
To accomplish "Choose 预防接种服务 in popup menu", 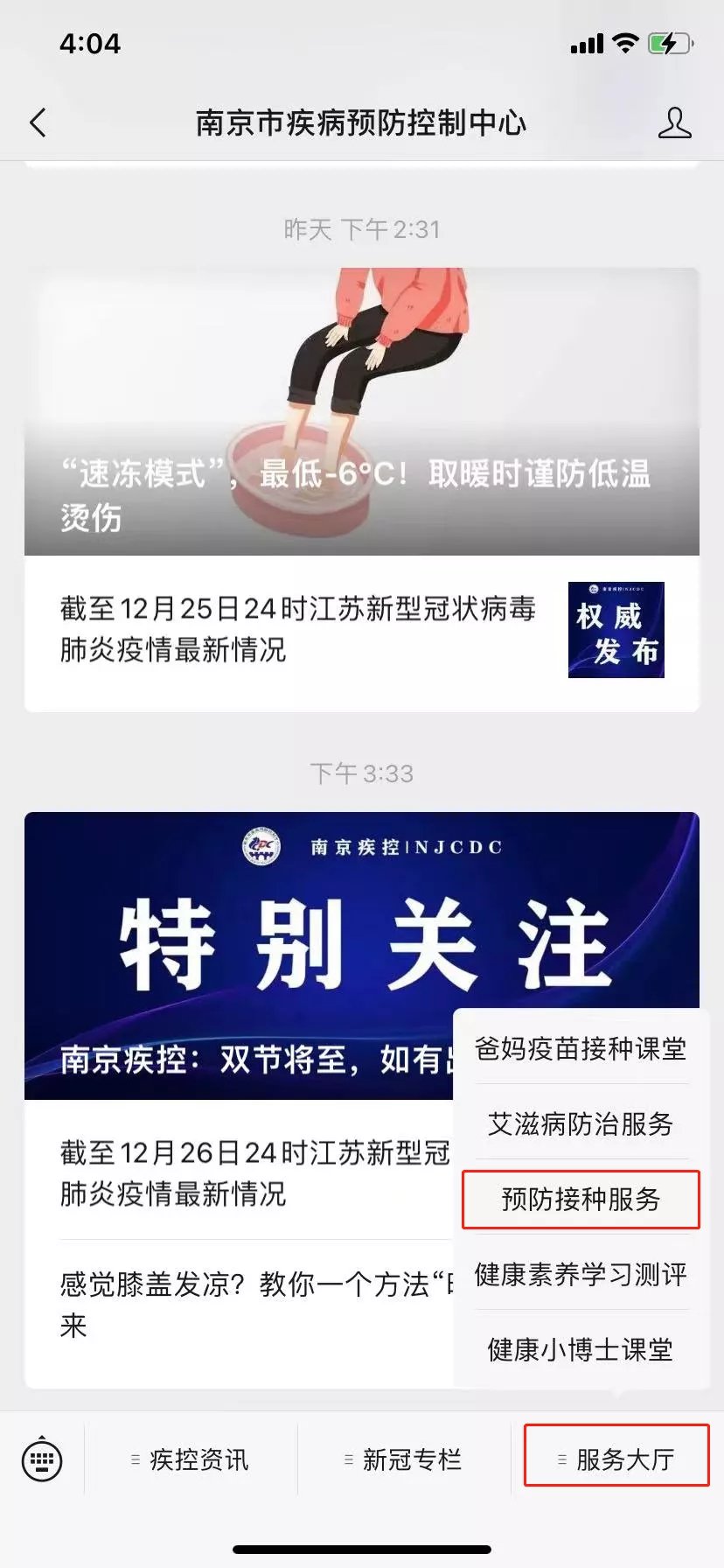I will coord(581,1199).
